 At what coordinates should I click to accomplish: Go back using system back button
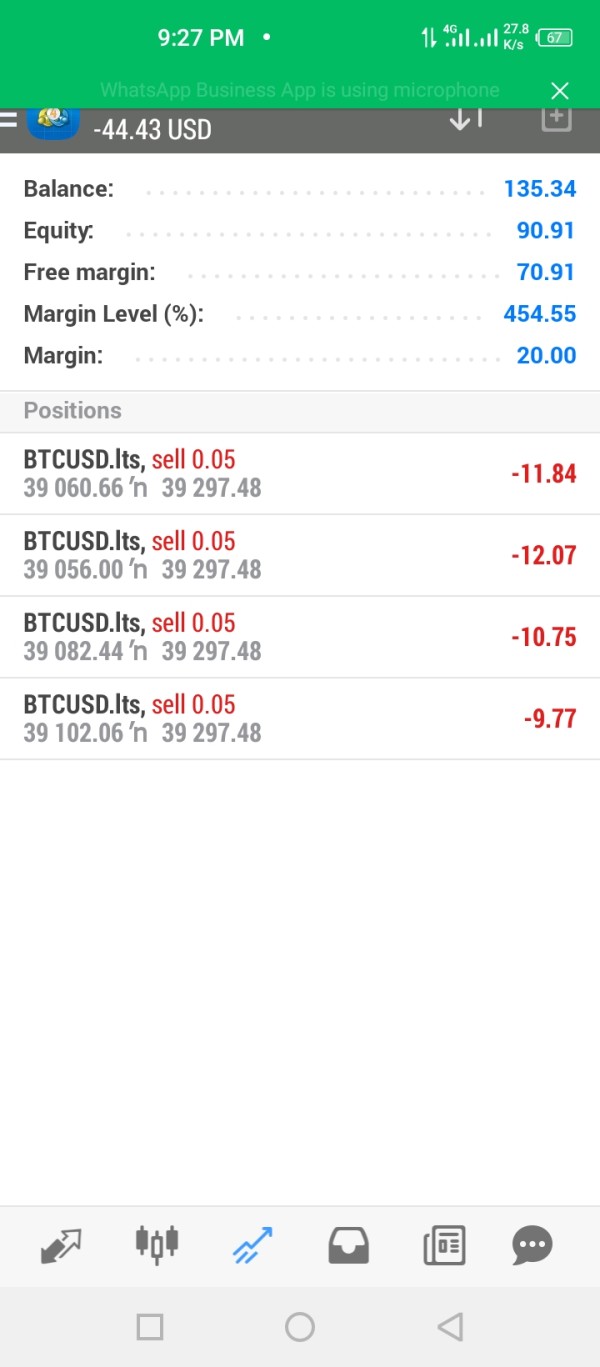450,1327
